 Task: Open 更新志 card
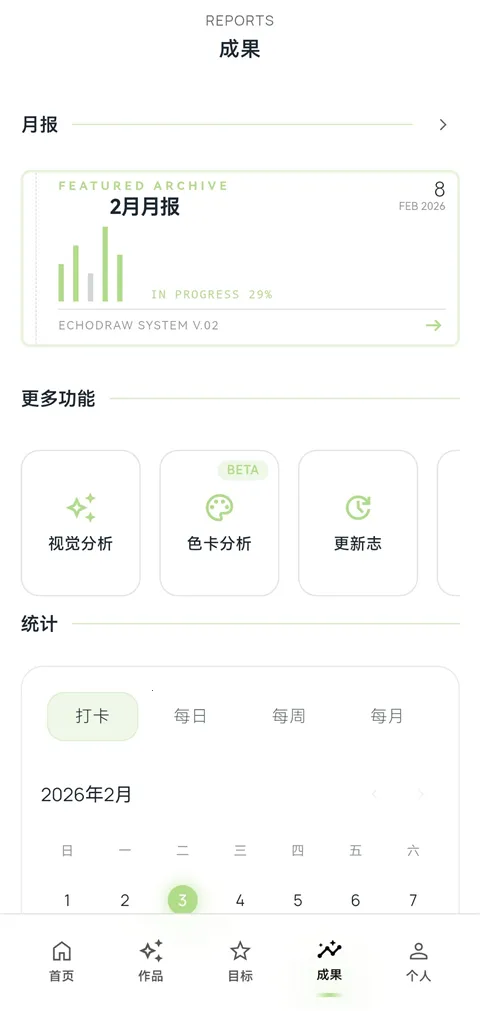pyautogui.click(x=358, y=523)
